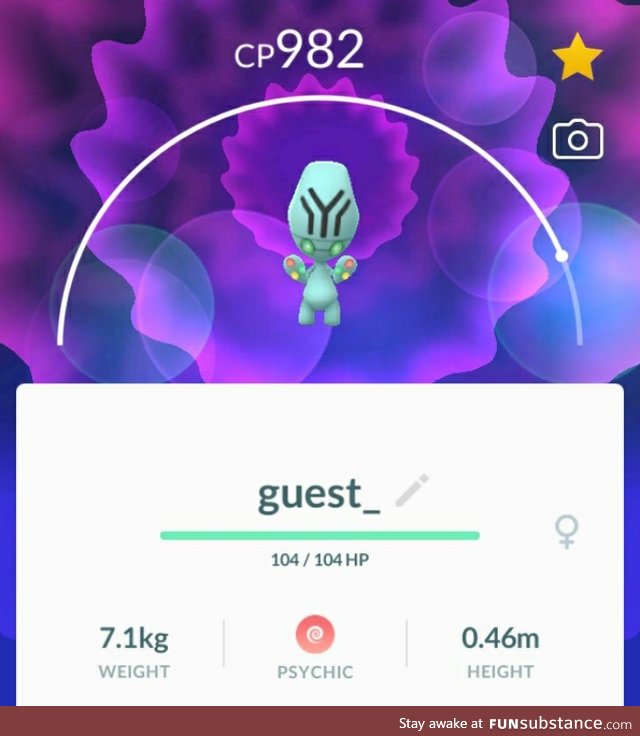
Task: Open the AR camera icon
Action: click(578, 141)
